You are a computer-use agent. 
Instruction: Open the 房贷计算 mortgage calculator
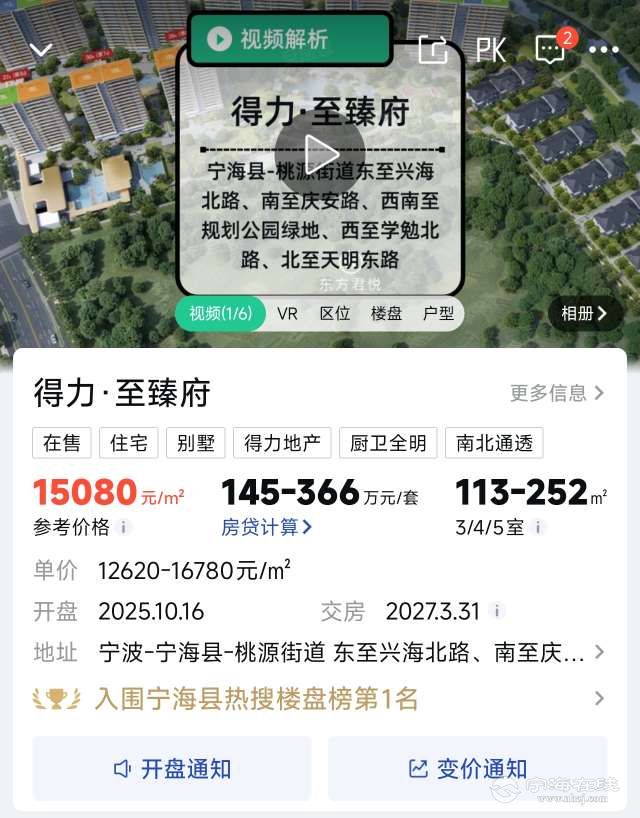(x=266, y=526)
